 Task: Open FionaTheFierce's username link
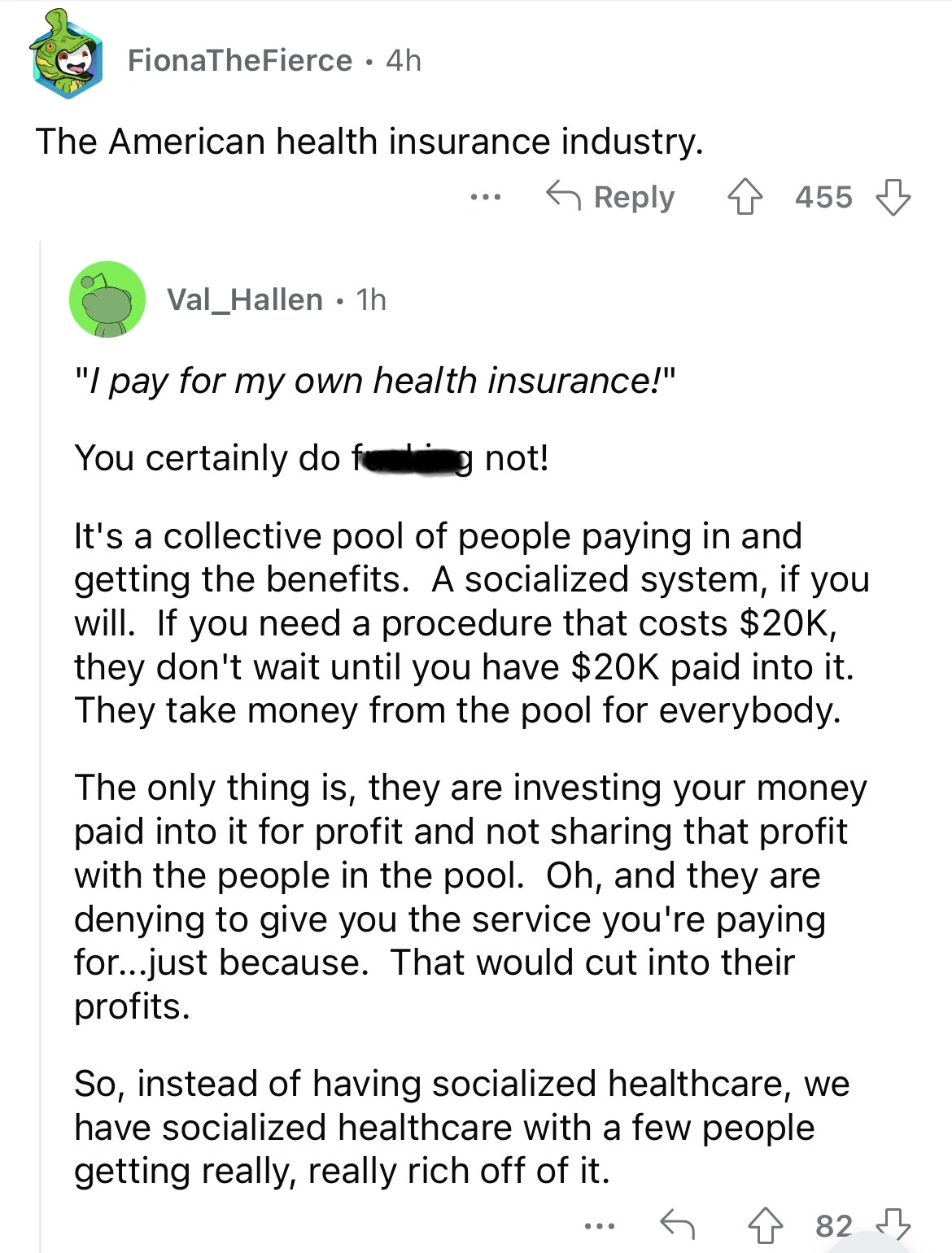239,60
